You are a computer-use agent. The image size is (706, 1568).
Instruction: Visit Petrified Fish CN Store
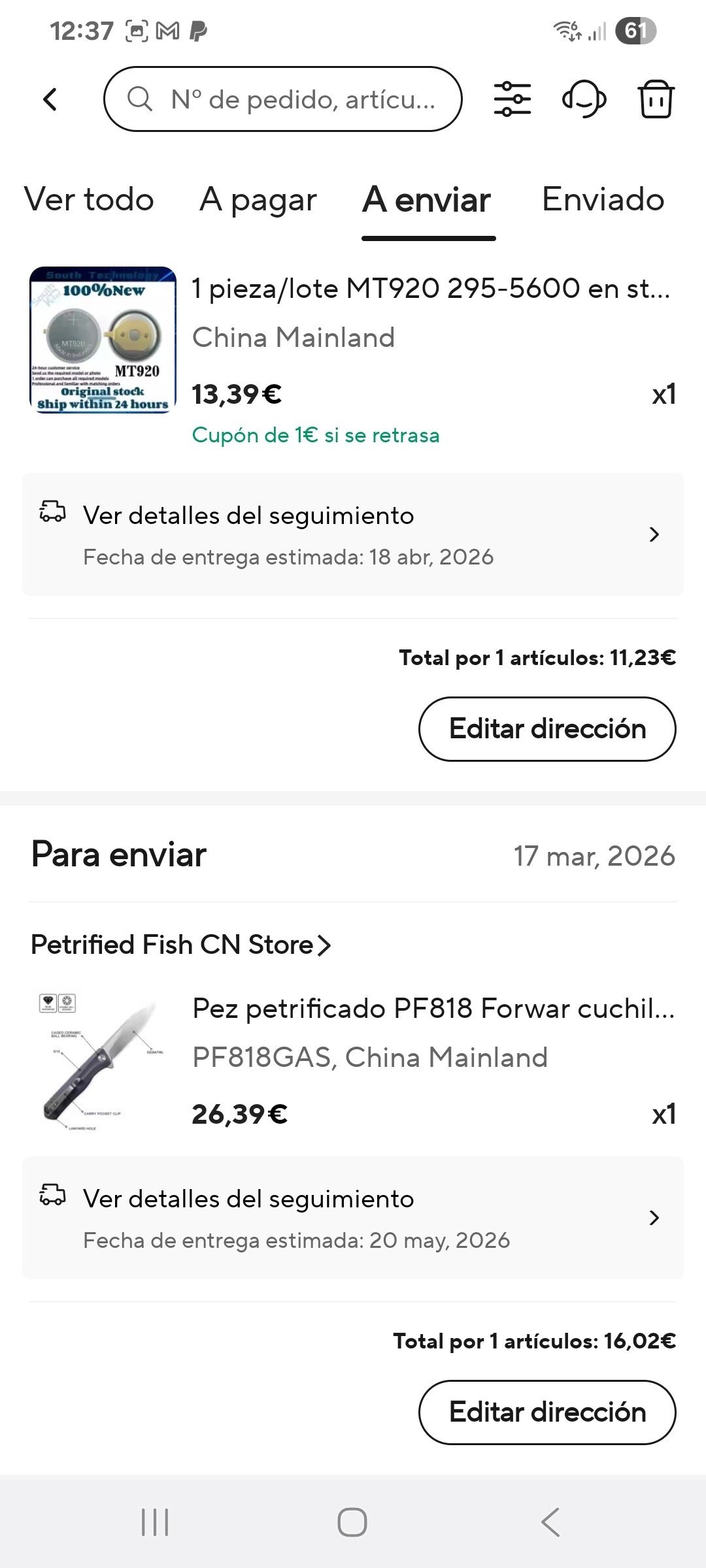pos(181,945)
